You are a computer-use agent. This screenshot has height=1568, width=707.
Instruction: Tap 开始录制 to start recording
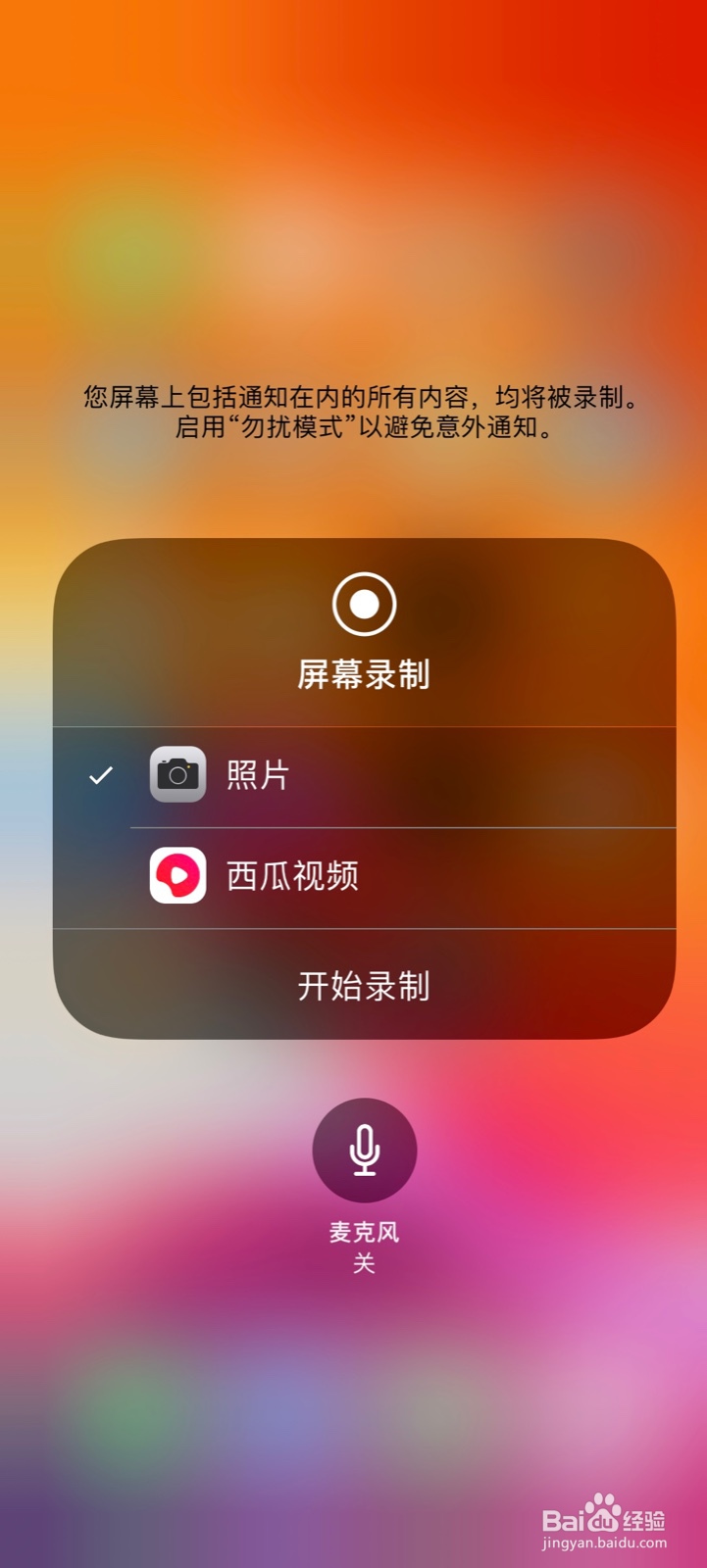[364, 987]
